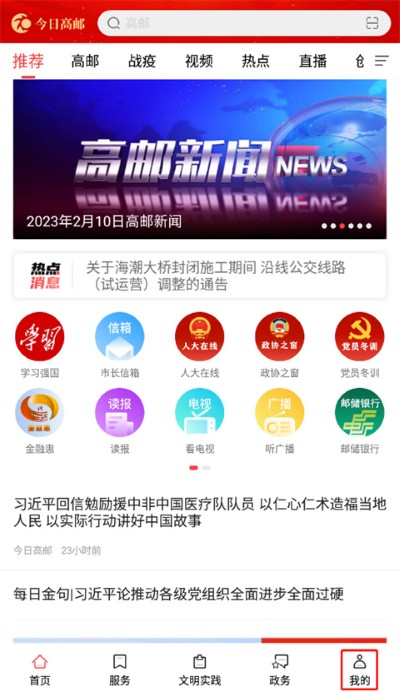Open article about 援中非中国医疗队
The image size is (400, 692).
tap(200, 512)
